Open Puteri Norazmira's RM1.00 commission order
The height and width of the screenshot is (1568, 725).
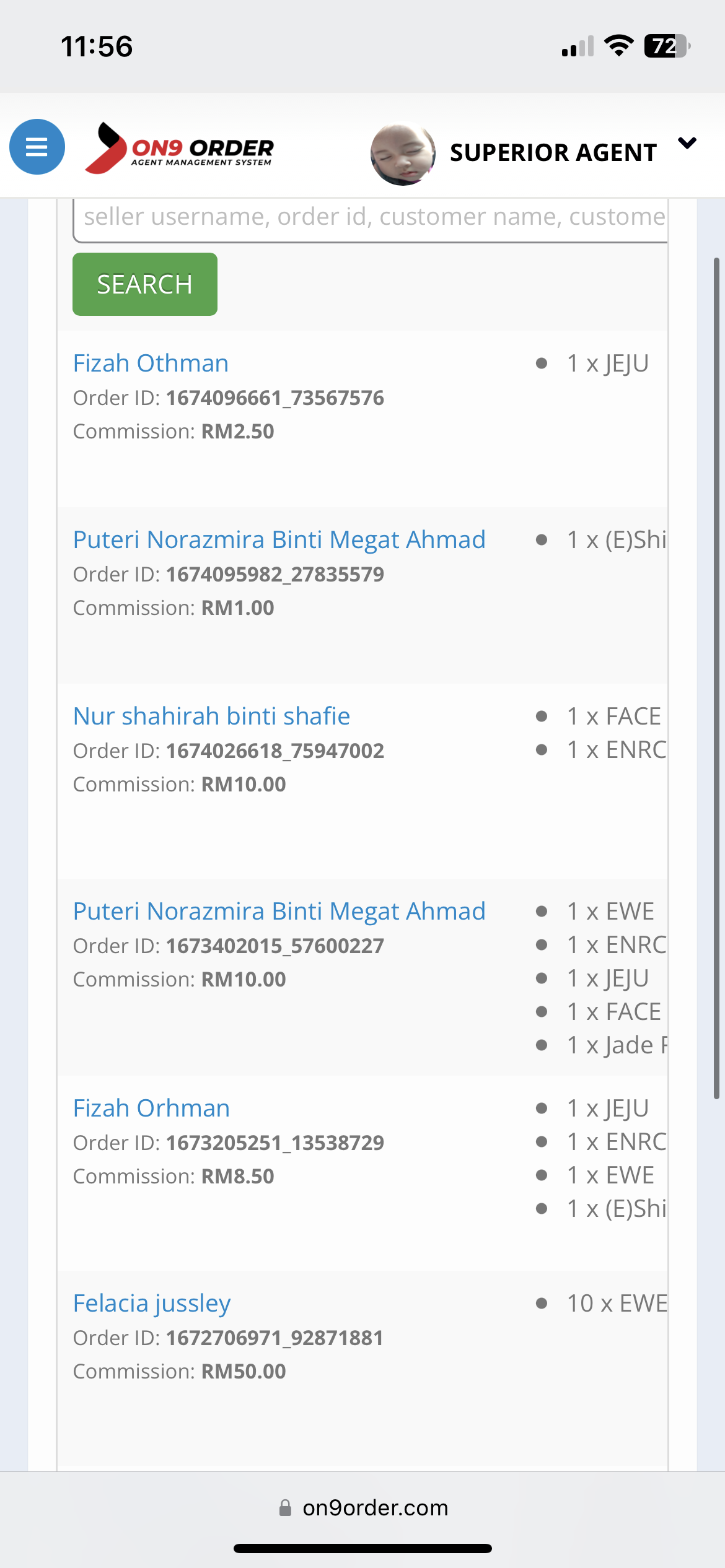point(279,540)
